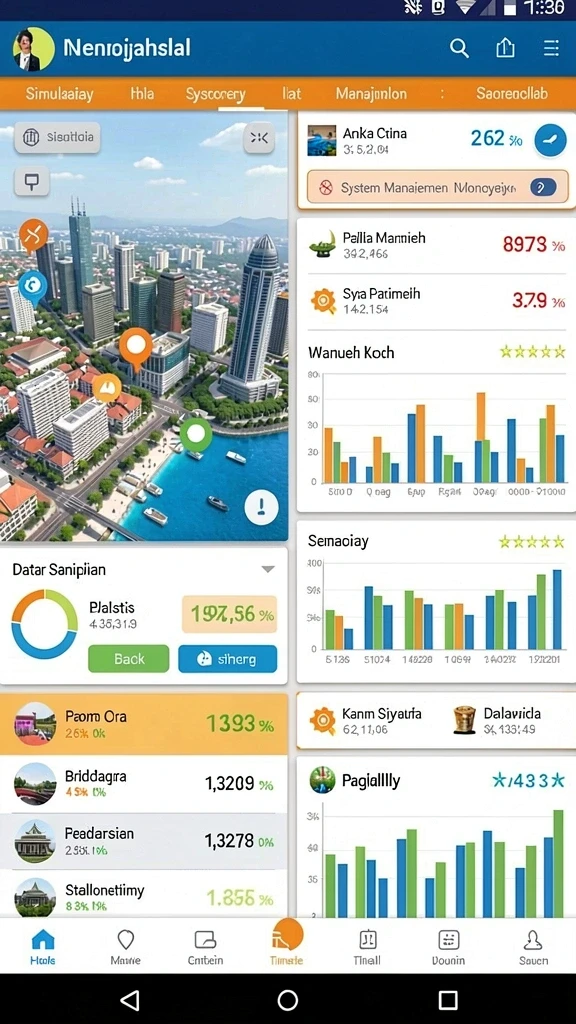
Task: Expand the Datar Sanipiian dropdown arrow
Action: pos(268,569)
